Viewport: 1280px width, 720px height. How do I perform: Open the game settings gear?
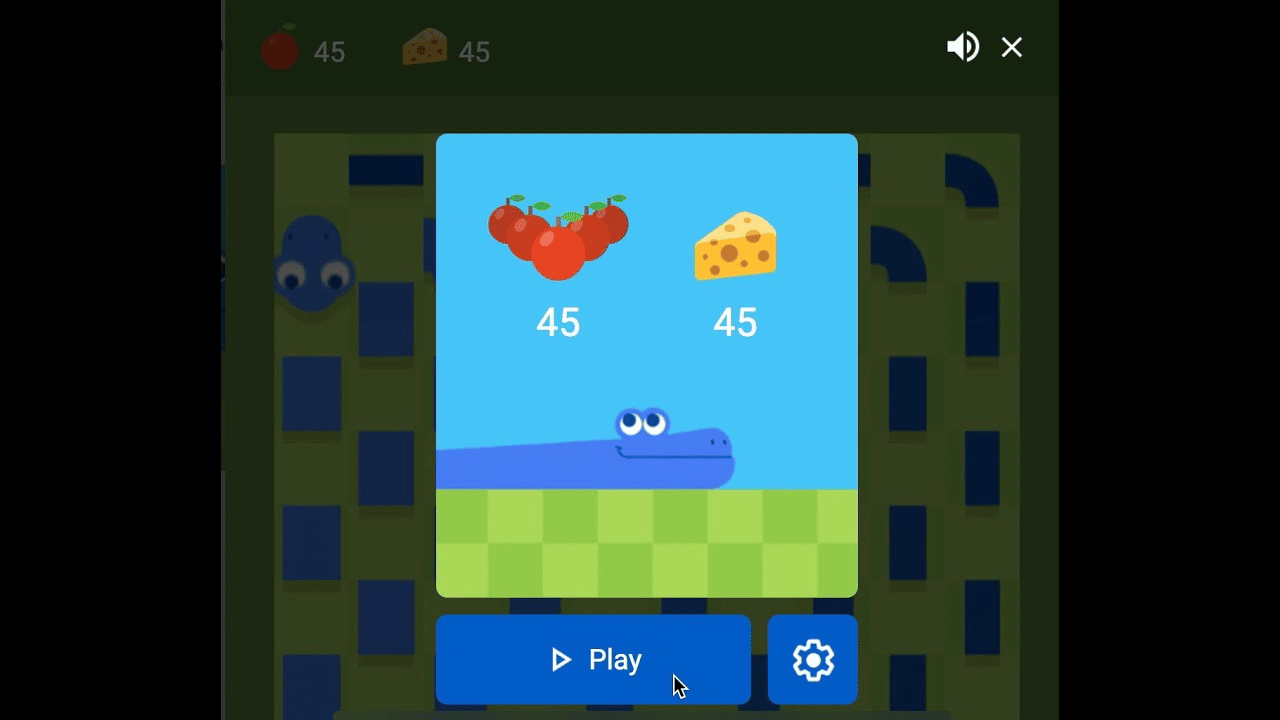pos(812,659)
